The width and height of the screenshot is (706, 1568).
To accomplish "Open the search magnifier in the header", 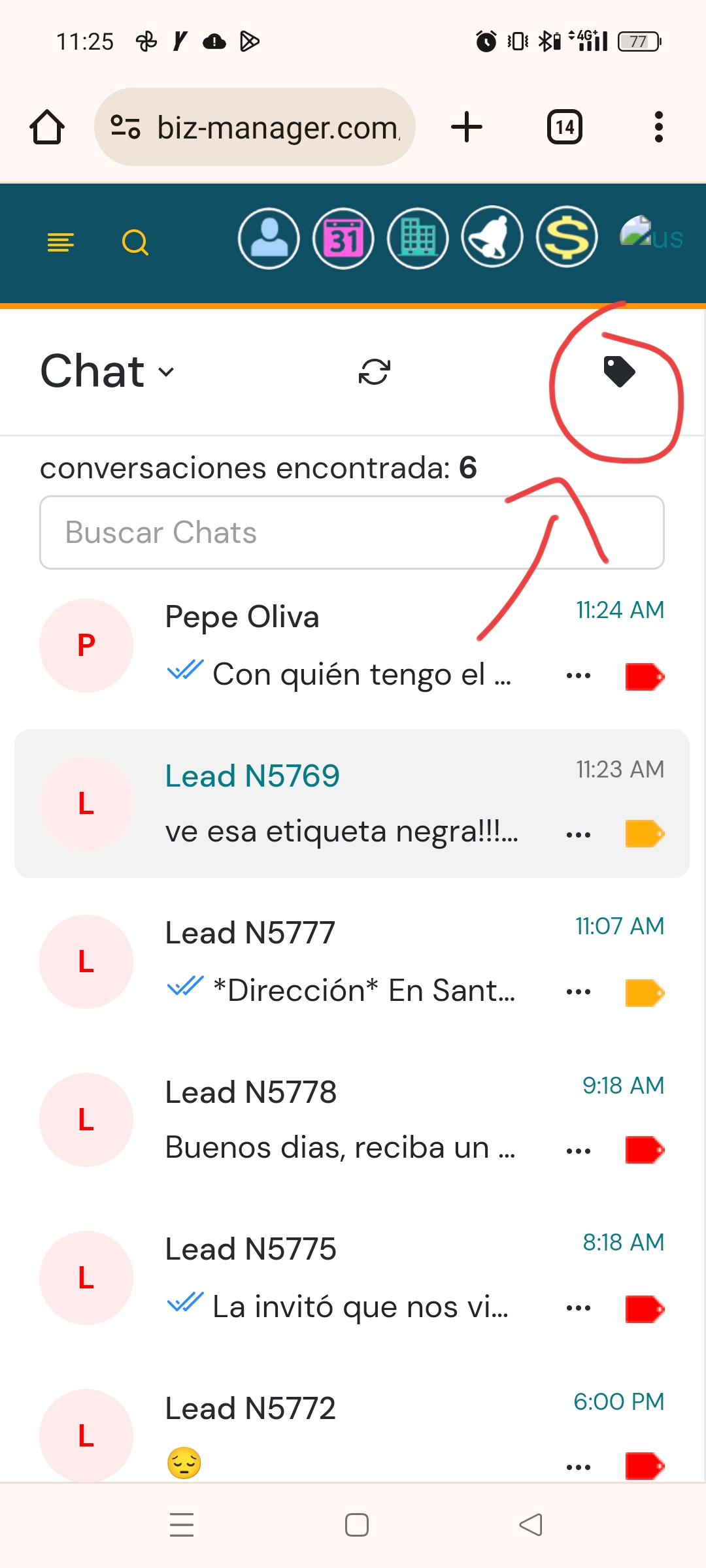I will click(x=135, y=242).
